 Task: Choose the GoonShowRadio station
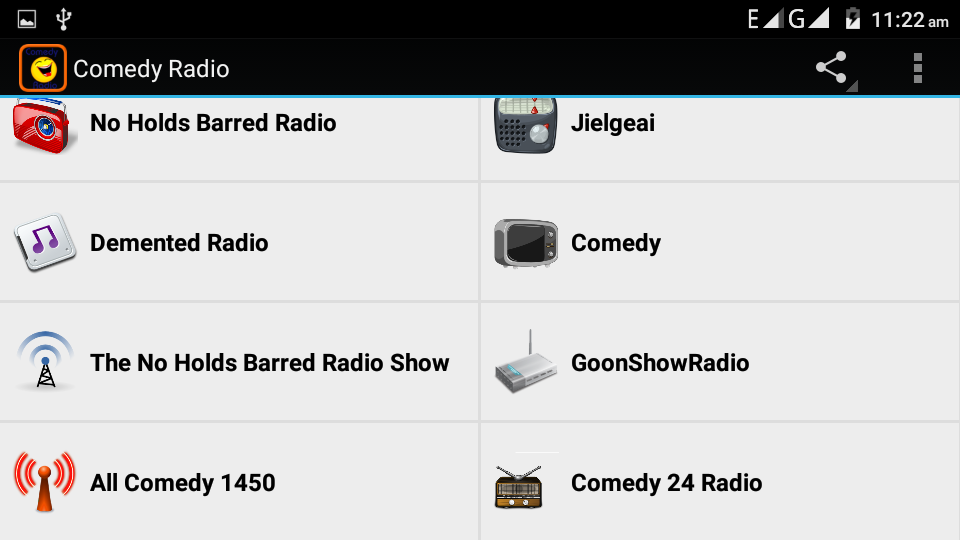pos(720,363)
